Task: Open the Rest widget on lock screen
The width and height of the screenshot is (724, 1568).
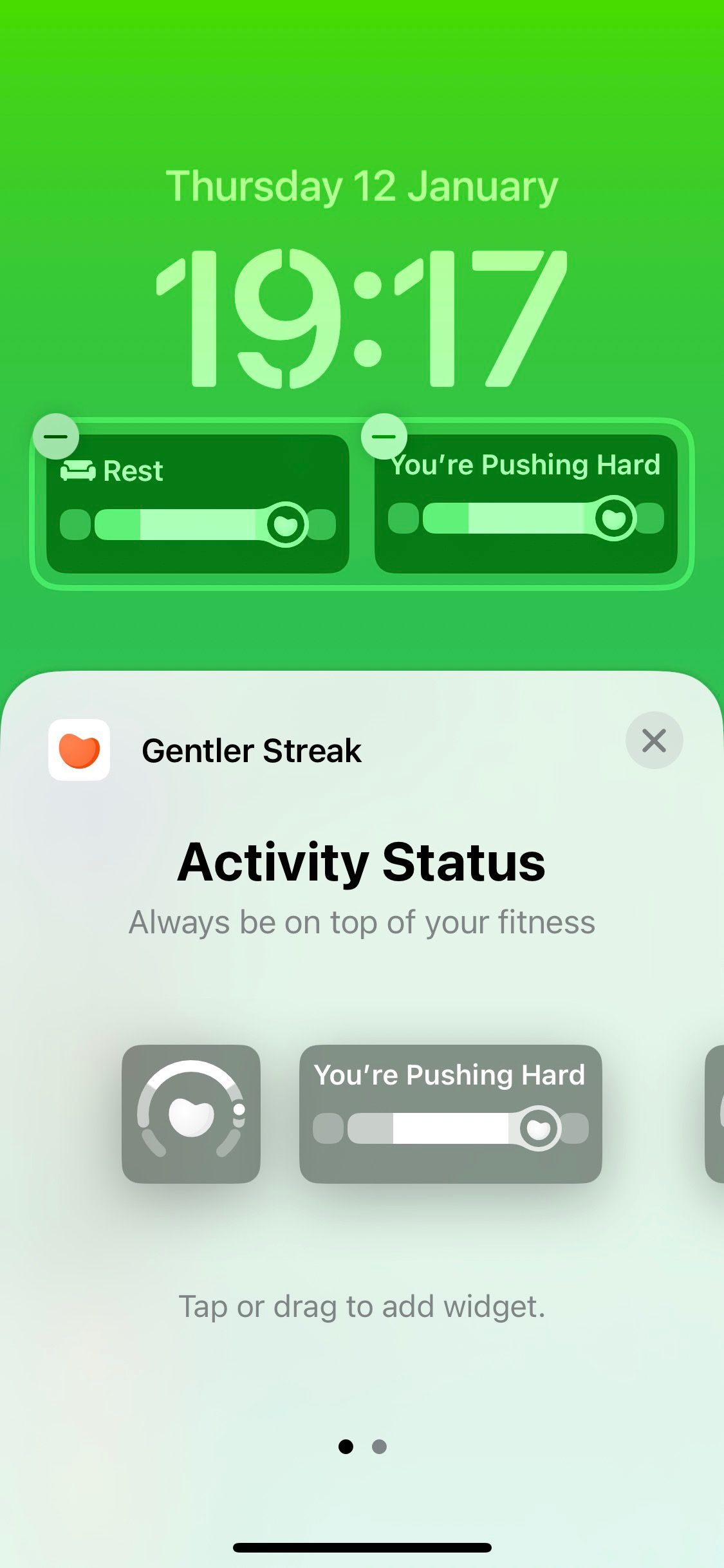Action: (x=198, y=509)
